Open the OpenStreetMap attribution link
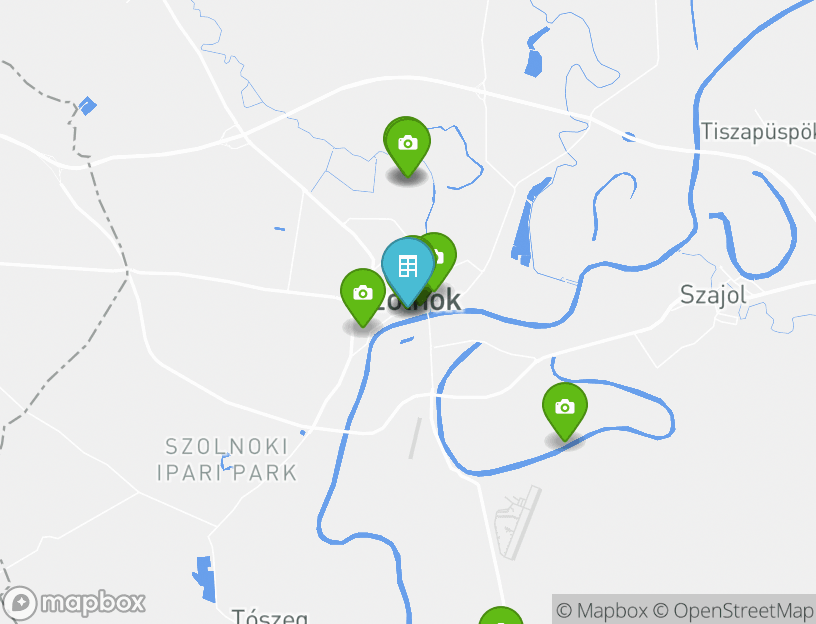Screen dimensions: 816x624 734,610
